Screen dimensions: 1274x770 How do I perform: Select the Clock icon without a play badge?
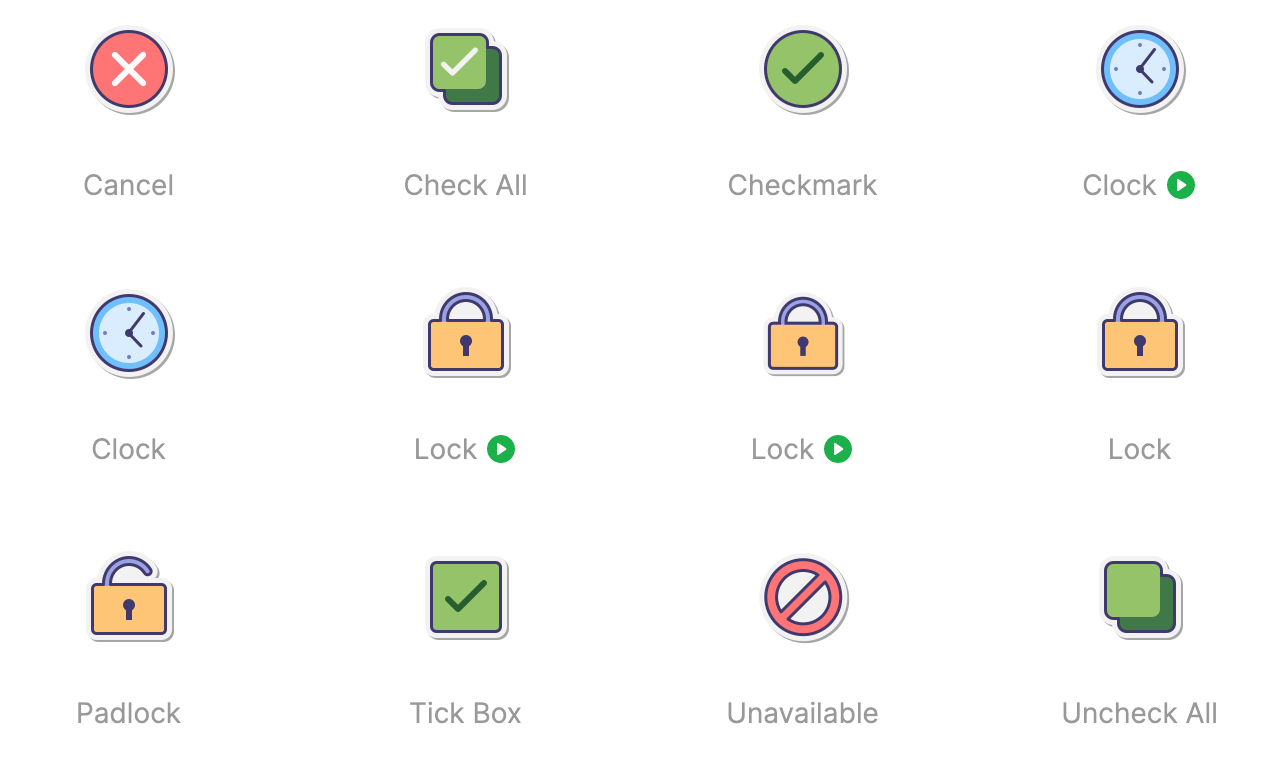click(x=129, y=334)
